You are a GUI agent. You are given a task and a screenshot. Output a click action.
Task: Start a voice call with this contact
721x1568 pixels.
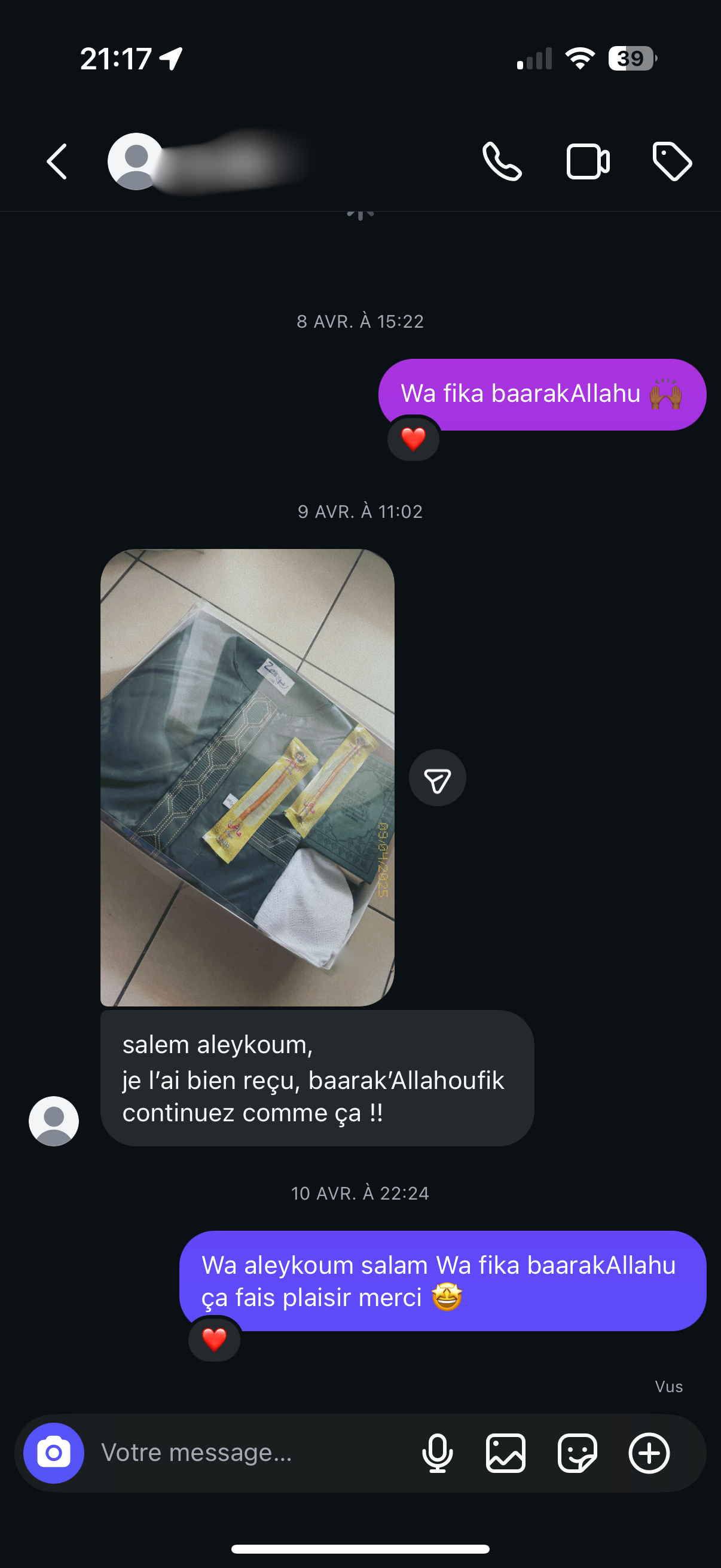click(502, 162)
